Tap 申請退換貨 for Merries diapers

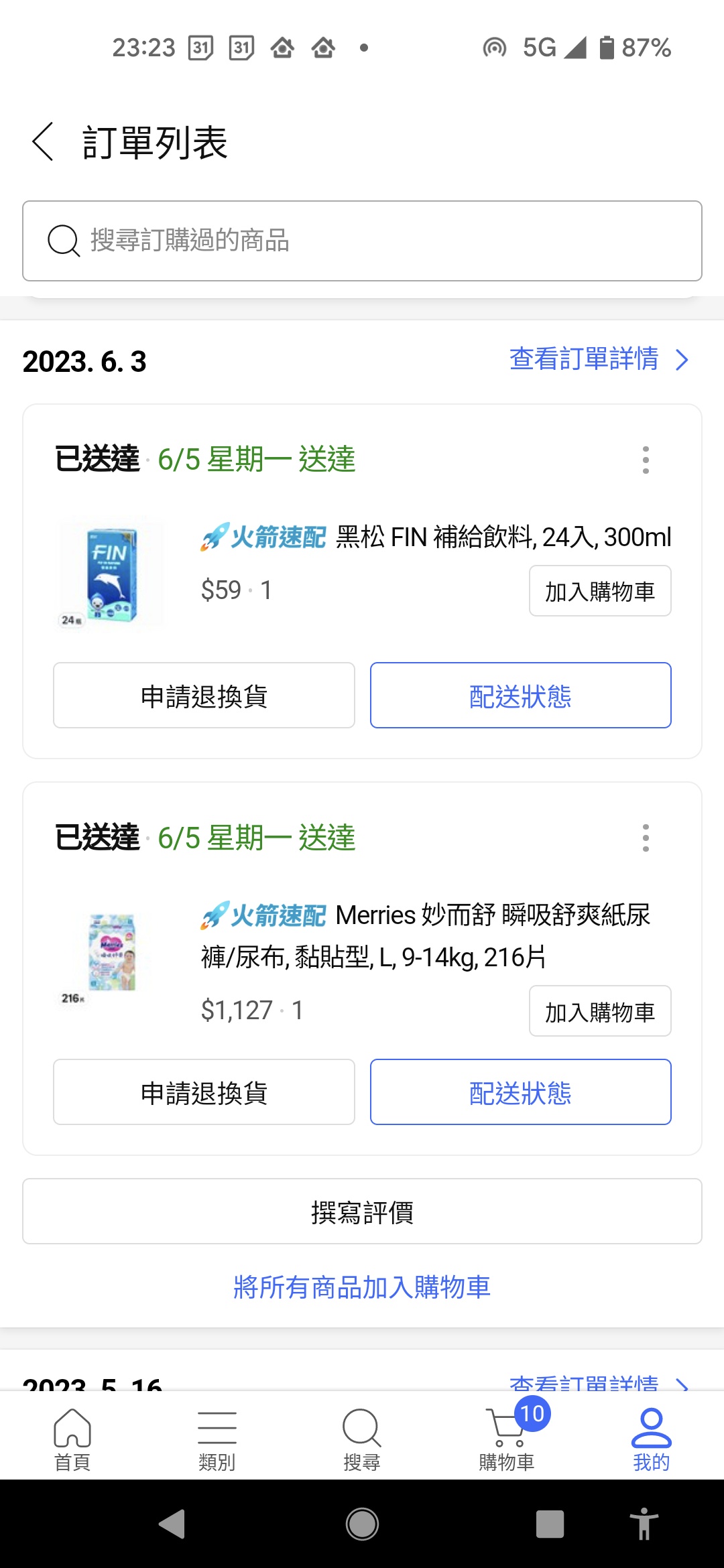click(x=204, y=1092)
